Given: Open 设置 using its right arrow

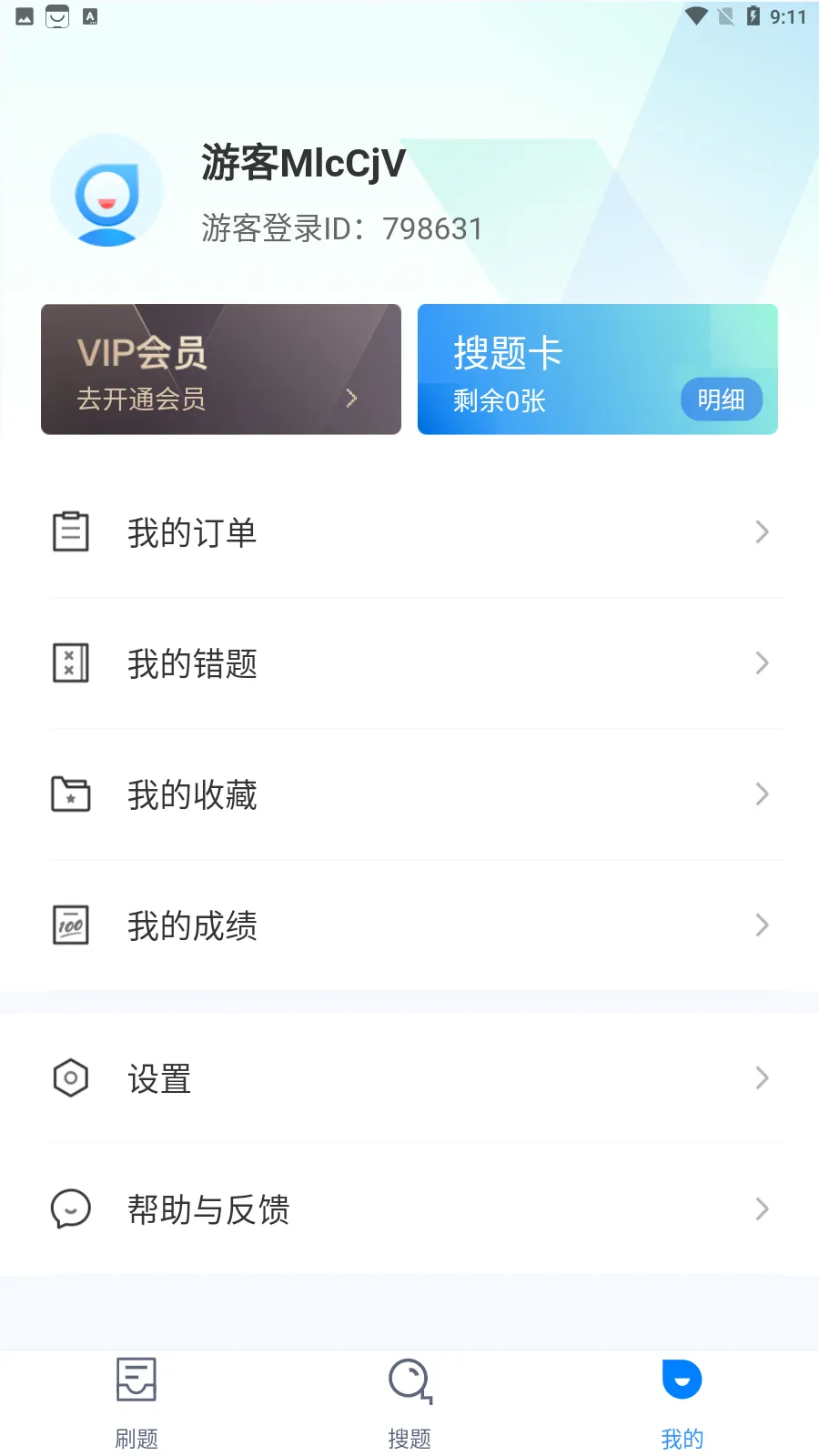Looking at the screenshot, I should click(763, 1078).
